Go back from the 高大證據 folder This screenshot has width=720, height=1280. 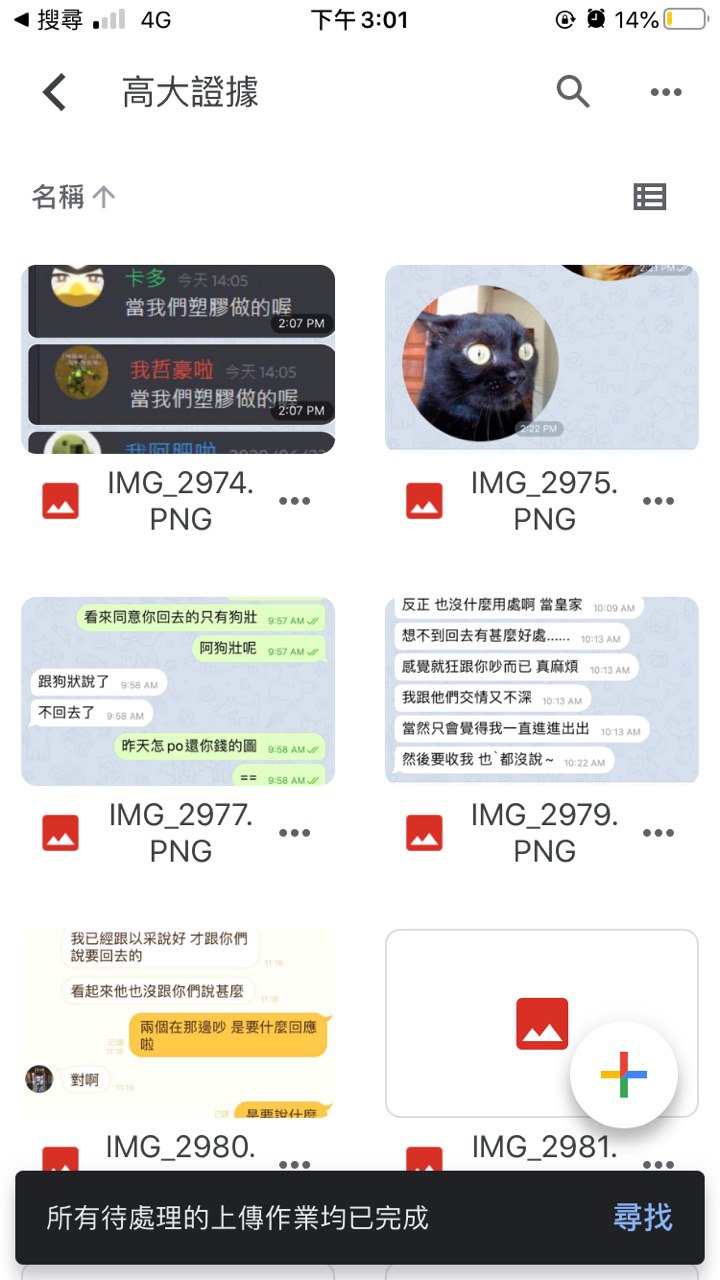55,92
